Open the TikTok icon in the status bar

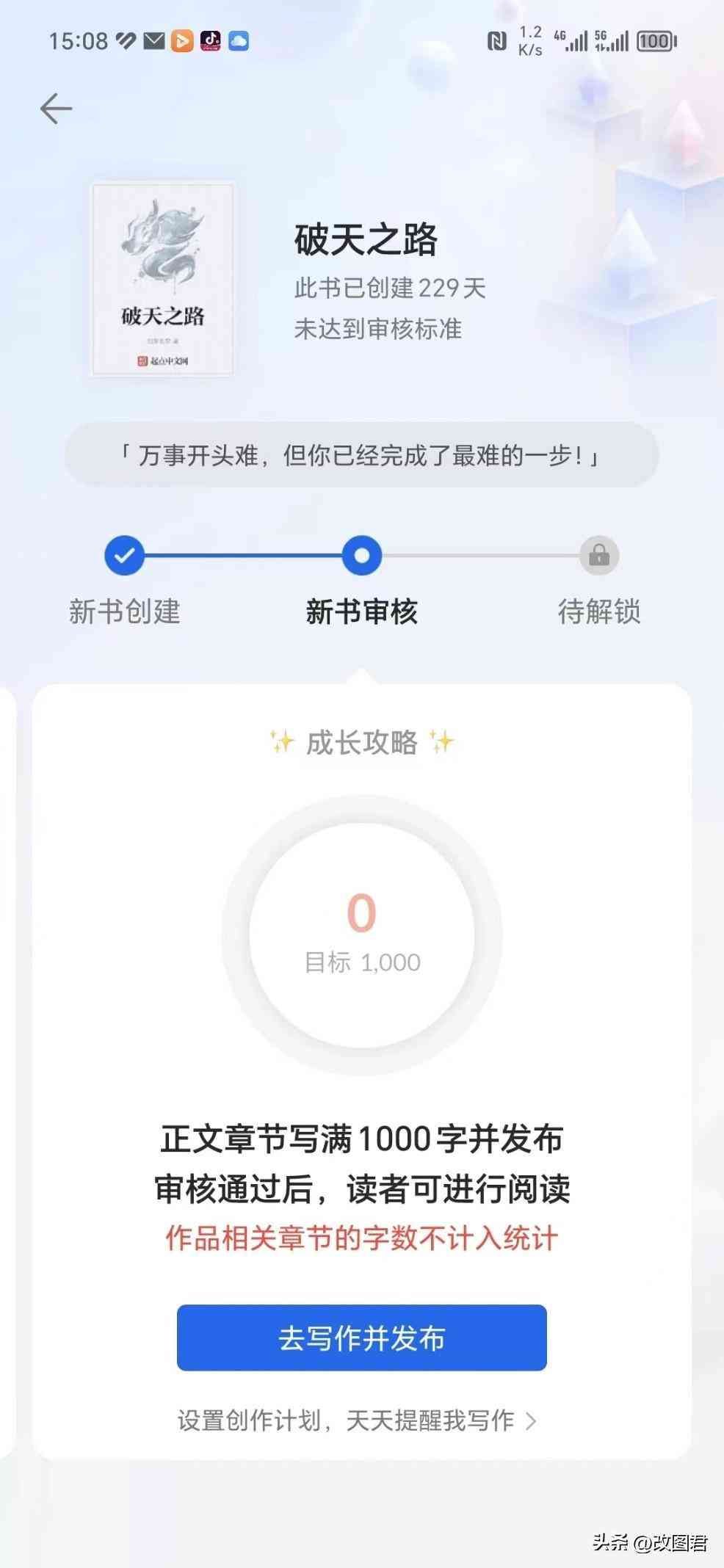(209, 42)
